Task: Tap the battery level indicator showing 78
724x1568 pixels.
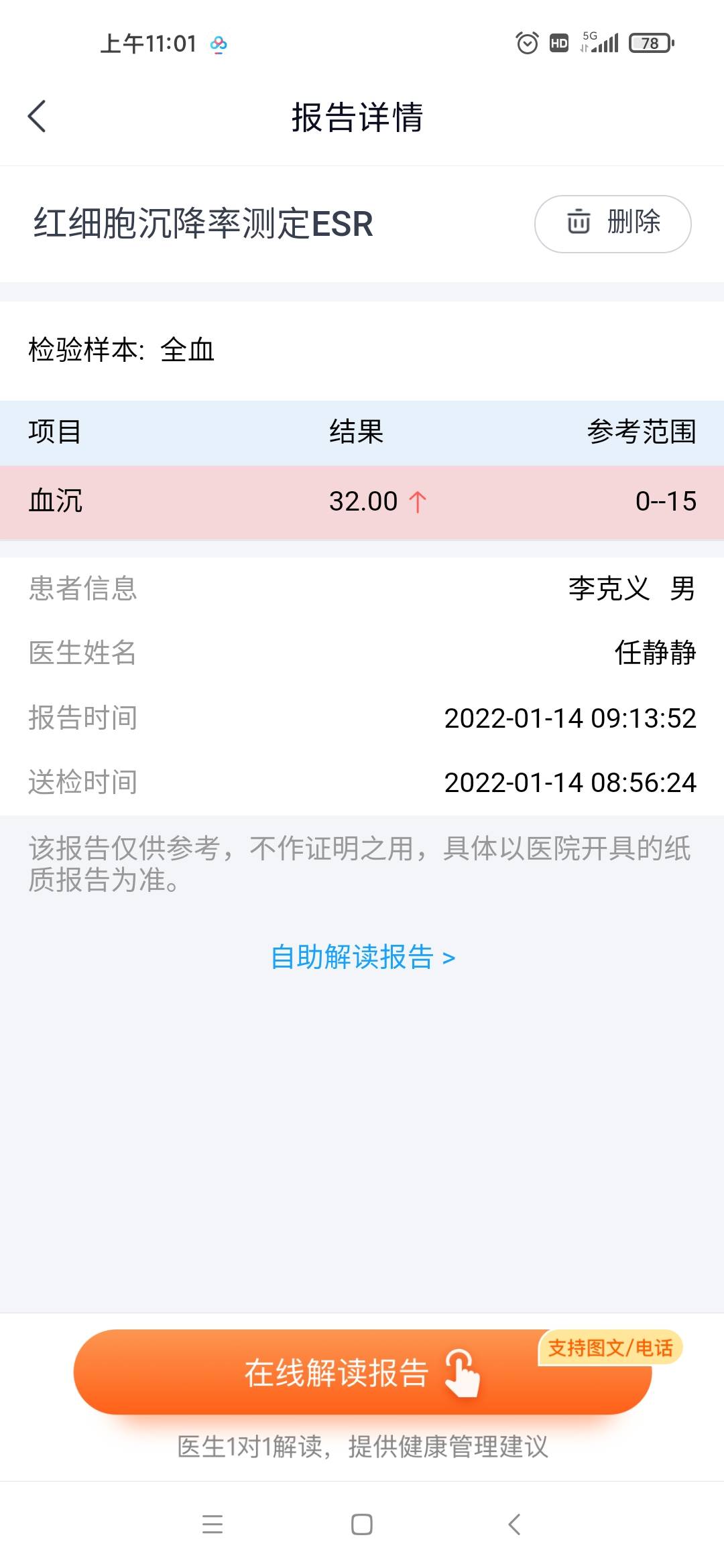Action: [648, 43]
